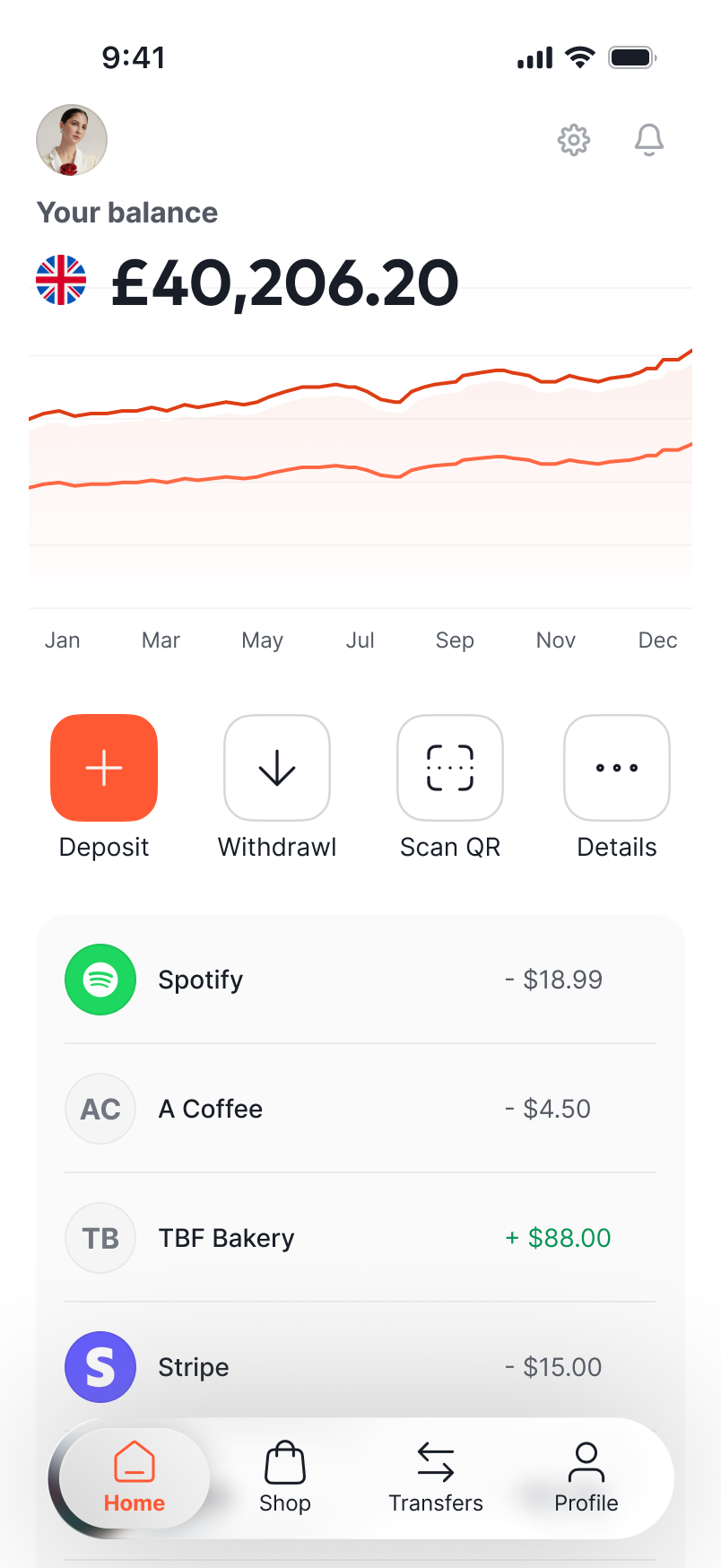Open the settings gear
Screen dimensions: 721x1568
(x=574, y=140)
